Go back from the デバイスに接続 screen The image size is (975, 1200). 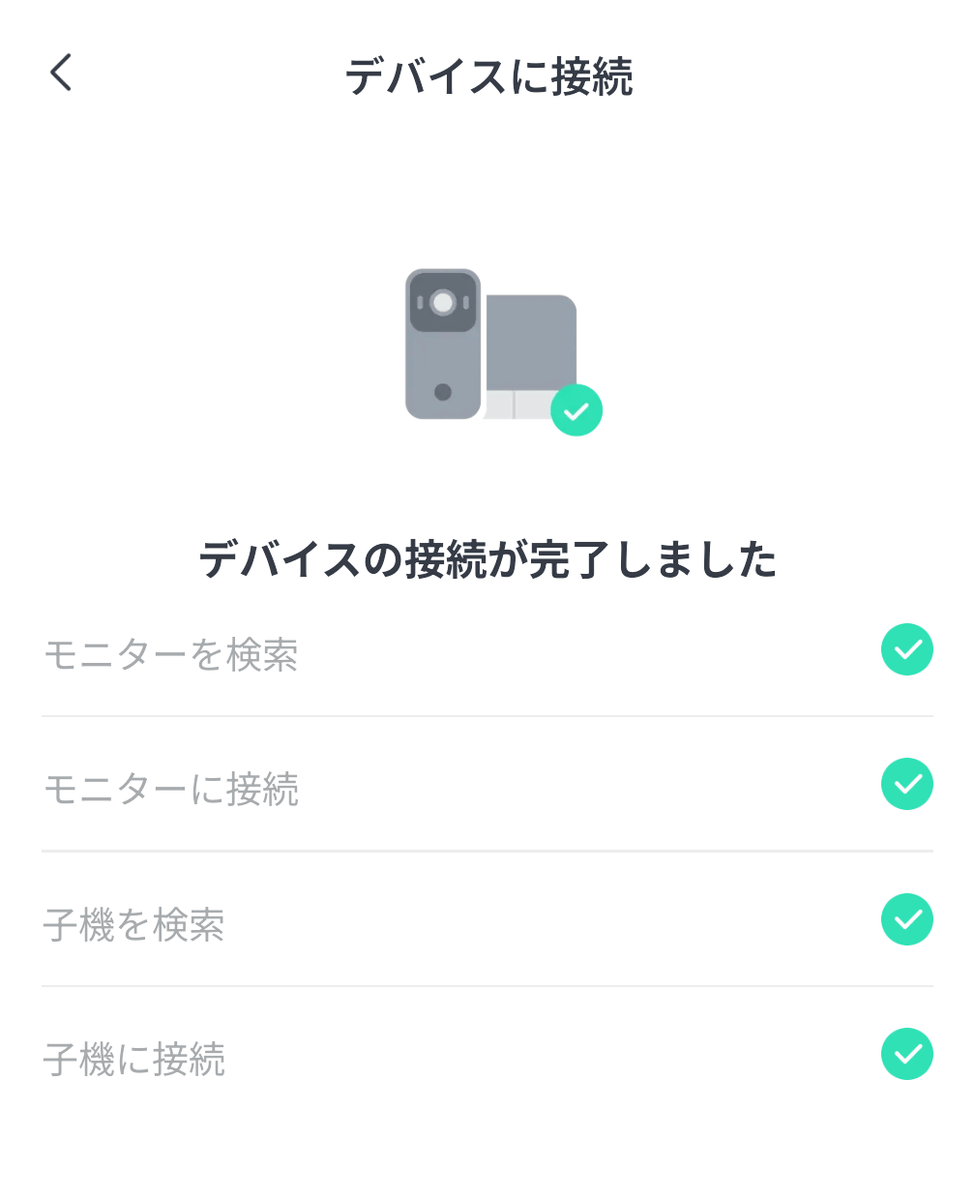[x=61, y=73]
